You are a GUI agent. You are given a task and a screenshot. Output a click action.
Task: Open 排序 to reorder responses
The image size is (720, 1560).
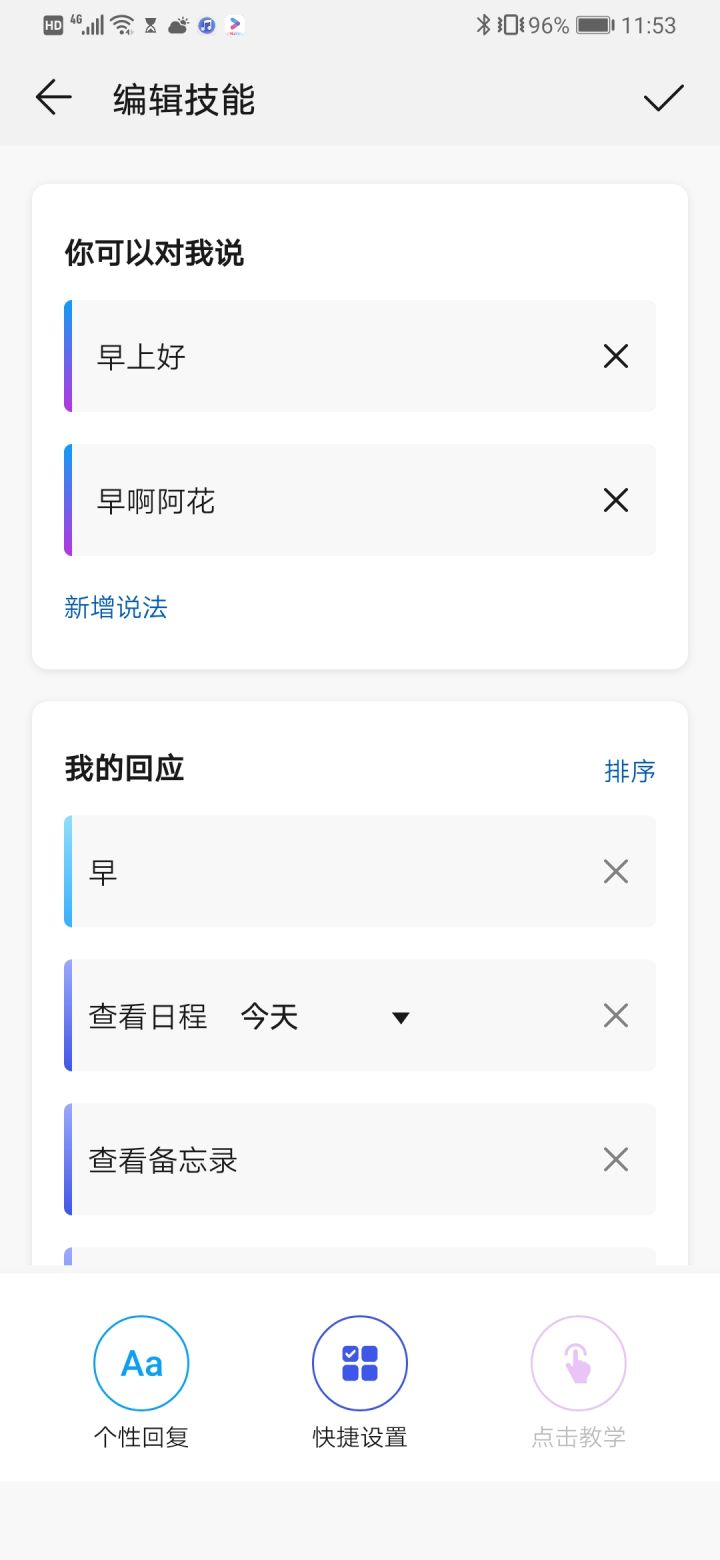[630, 771]
